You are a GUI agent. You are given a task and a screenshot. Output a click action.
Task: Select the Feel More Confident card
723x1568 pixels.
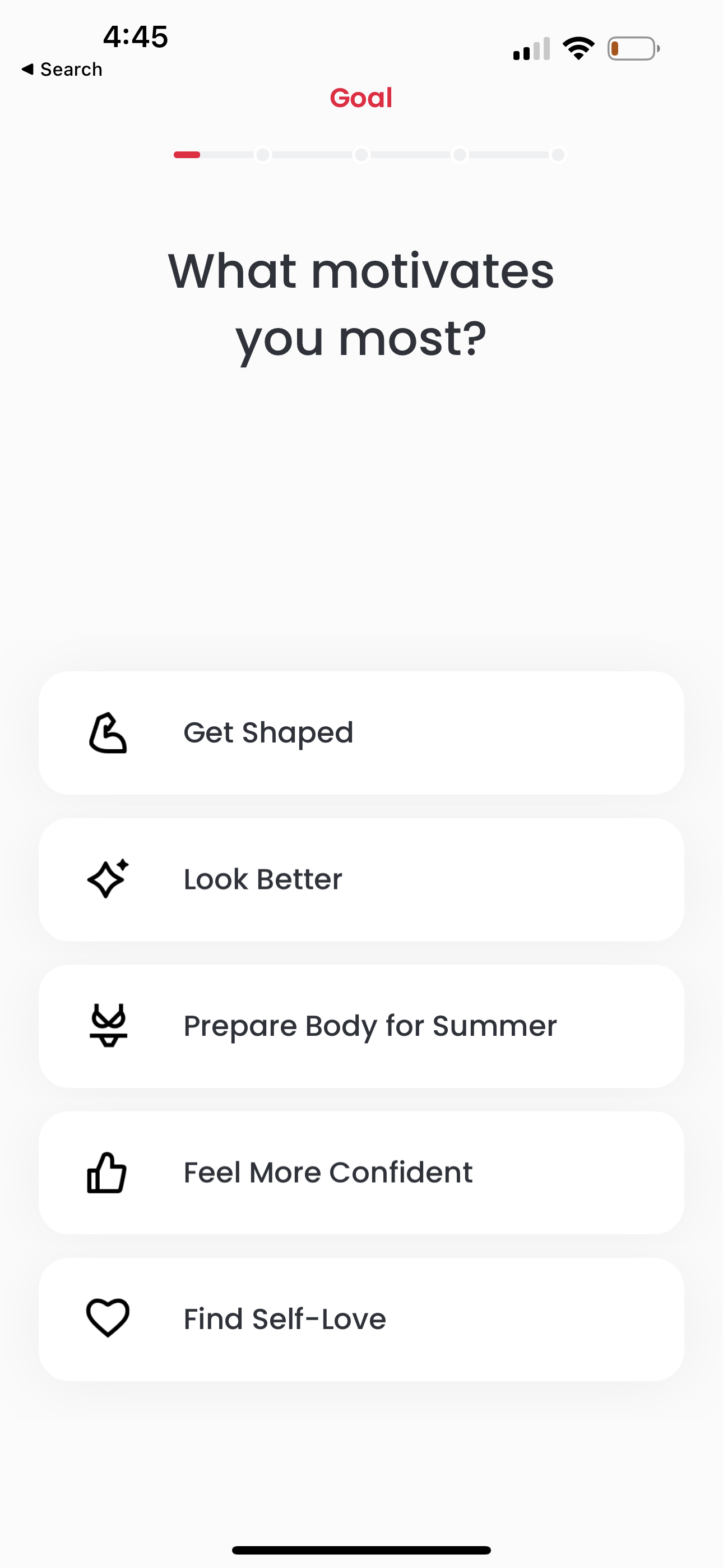tap(361, 1172)
